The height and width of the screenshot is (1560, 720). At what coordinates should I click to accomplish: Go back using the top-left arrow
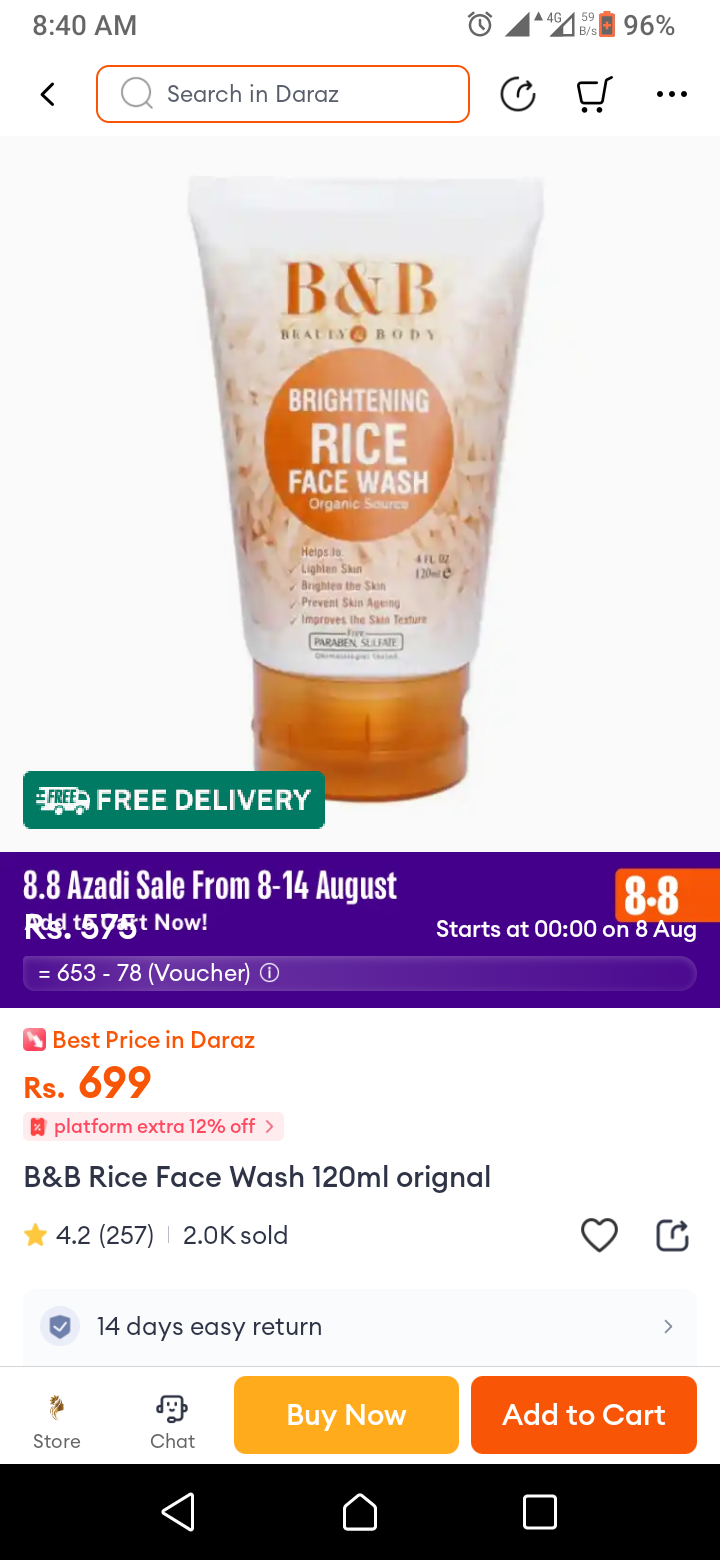47,94
